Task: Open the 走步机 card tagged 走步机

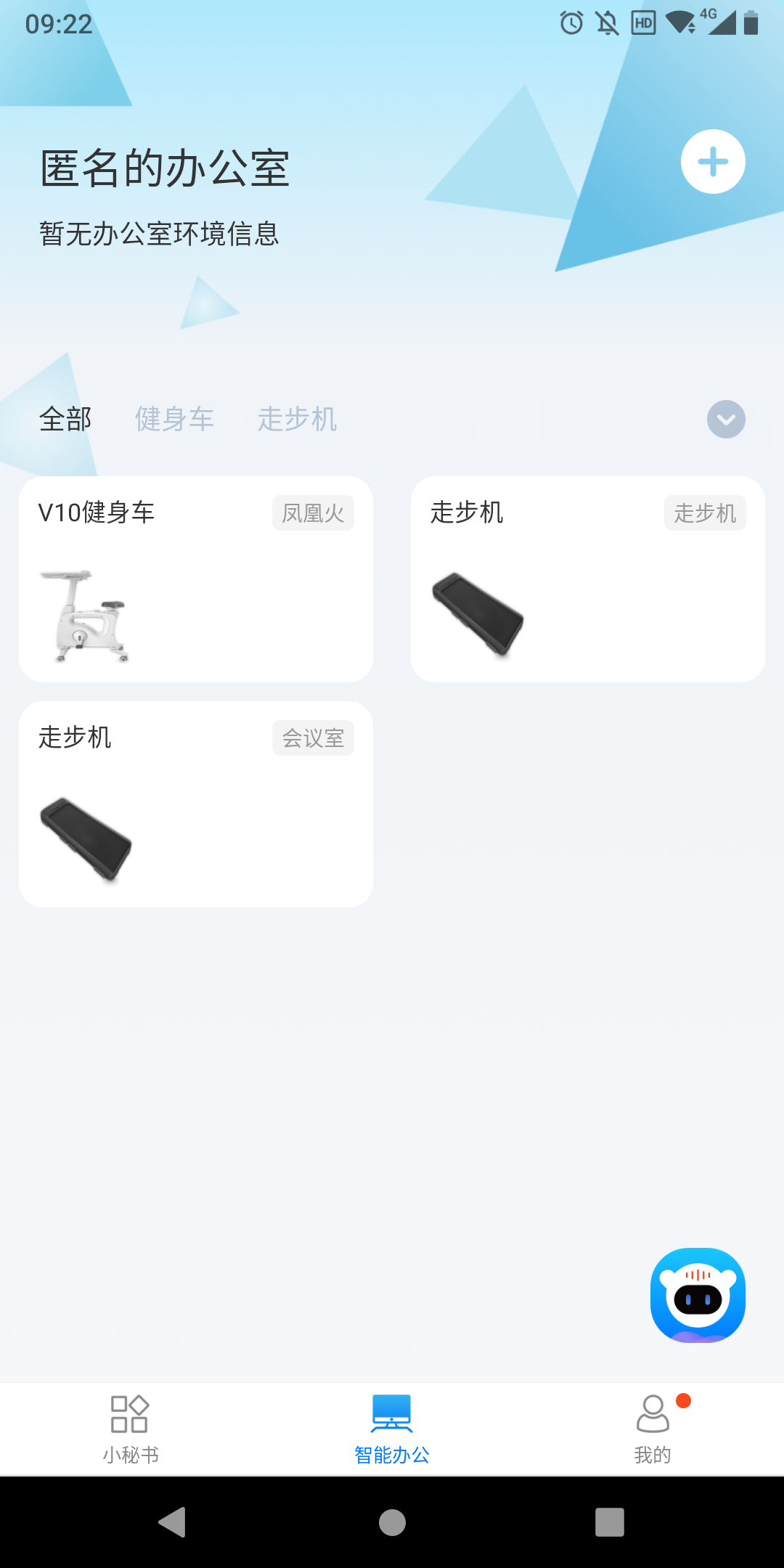Action: click(588, 579)
